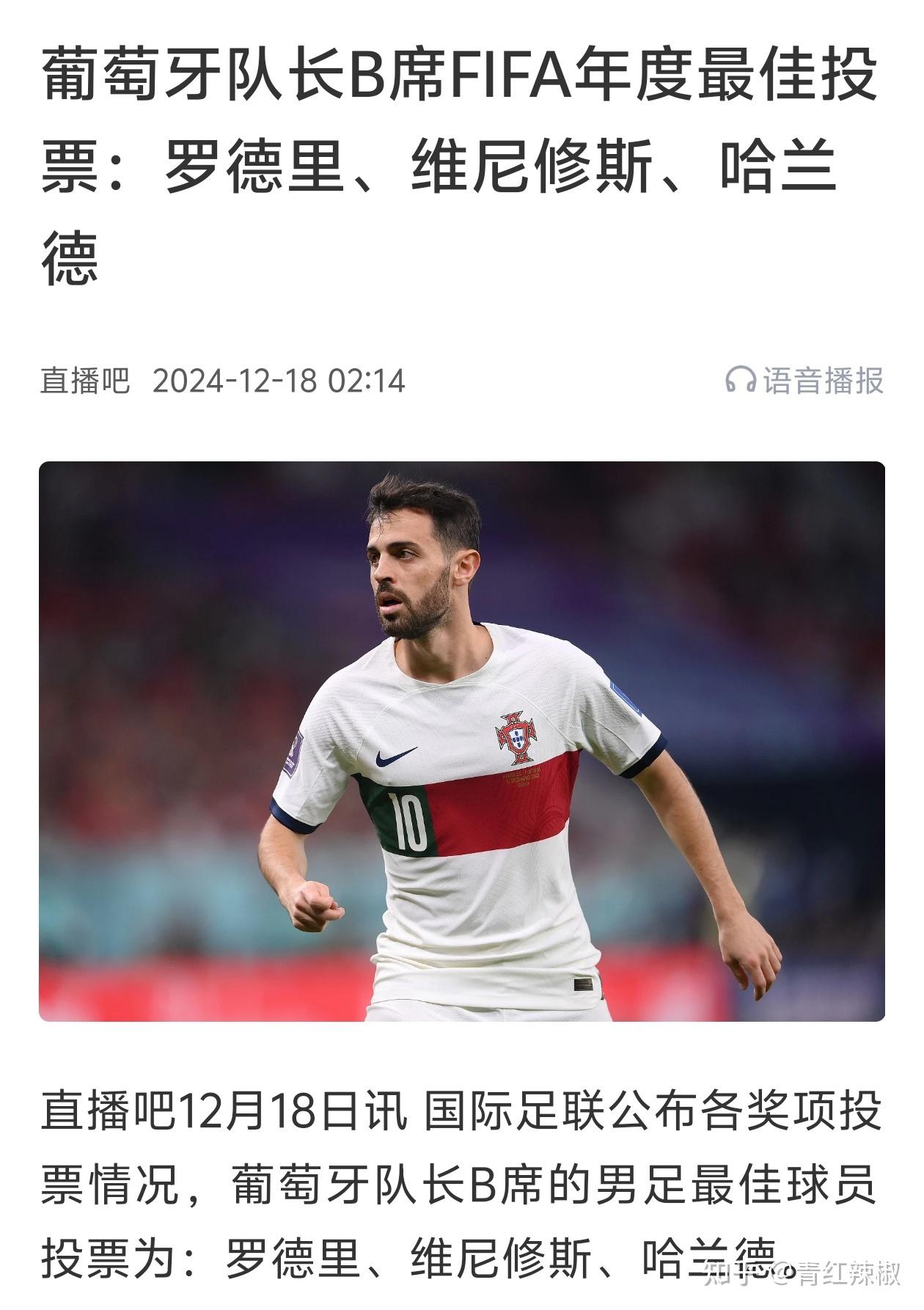
Task: Open the 直播吧 source page
Action: tap(85, 381)
